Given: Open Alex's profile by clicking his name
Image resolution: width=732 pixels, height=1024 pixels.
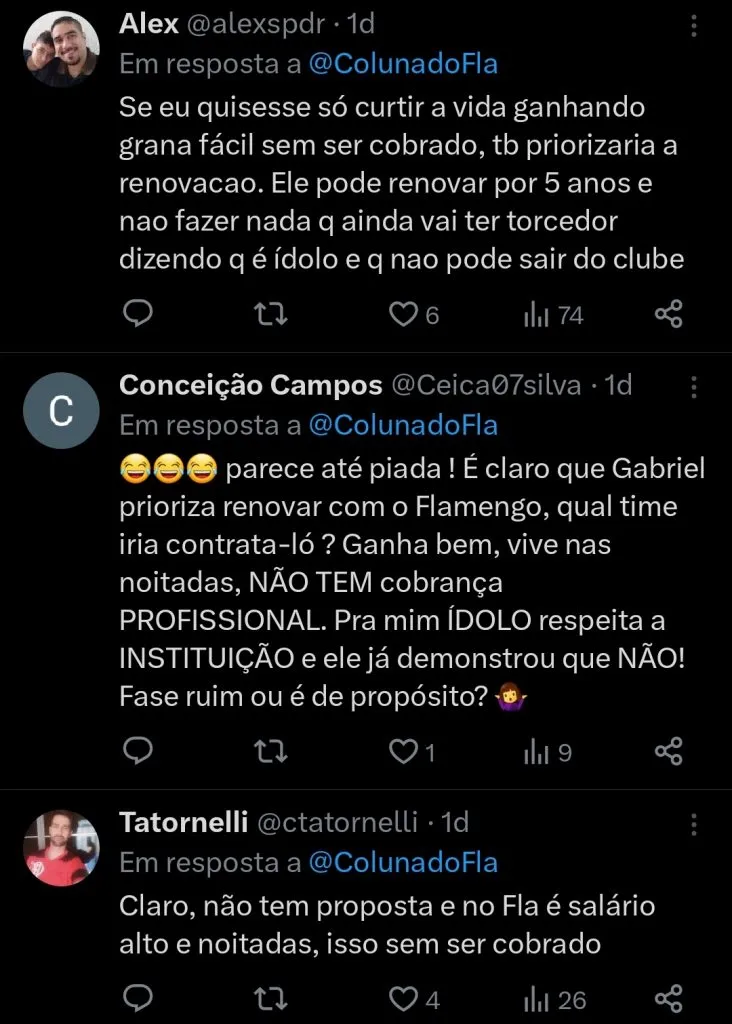Looking at the screenshot, I should coord(147,23).
